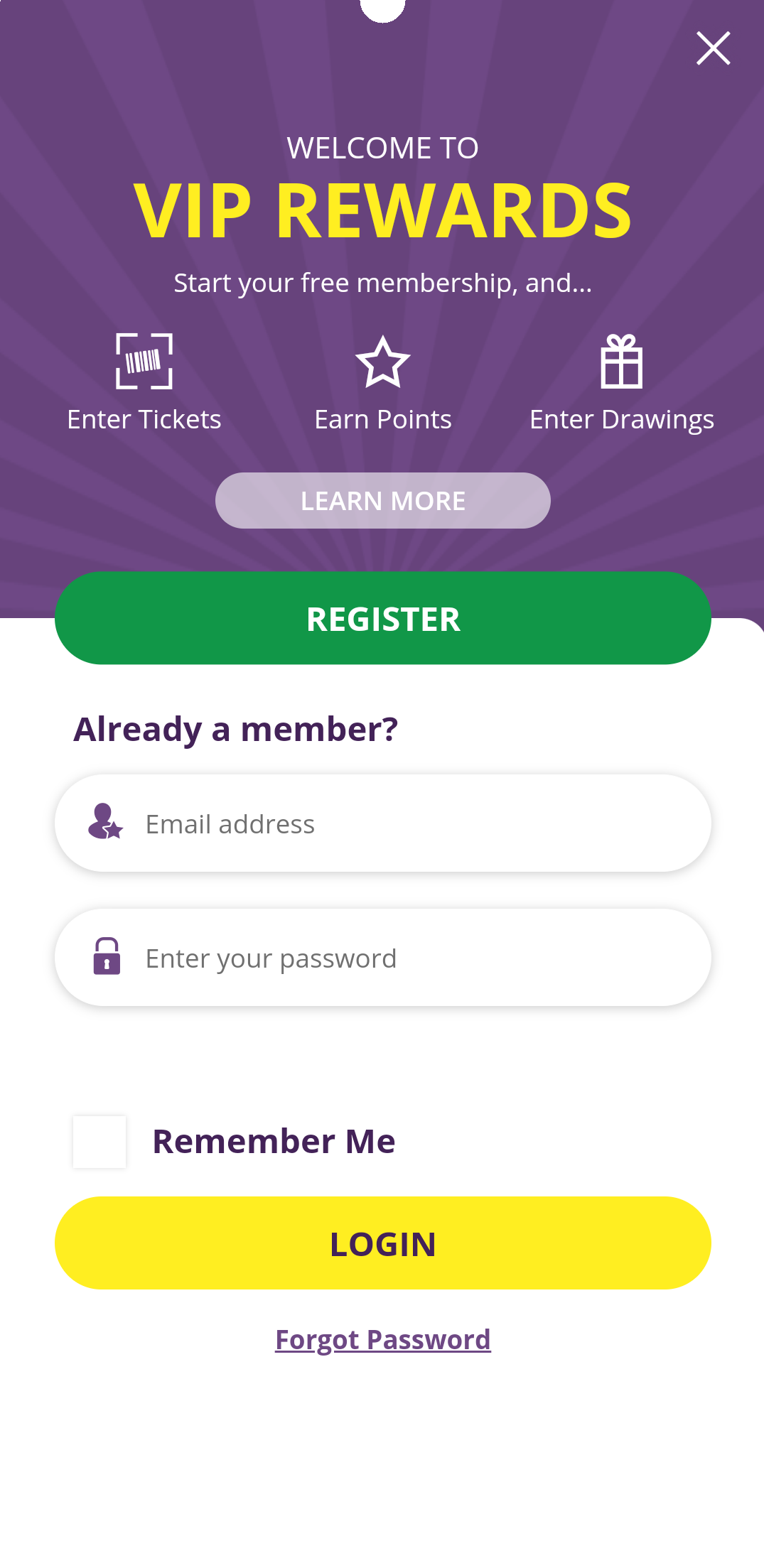This screenshot has height=1568, width=764.
Task: Tap the yellow Login button
Action: (382, 1243)
